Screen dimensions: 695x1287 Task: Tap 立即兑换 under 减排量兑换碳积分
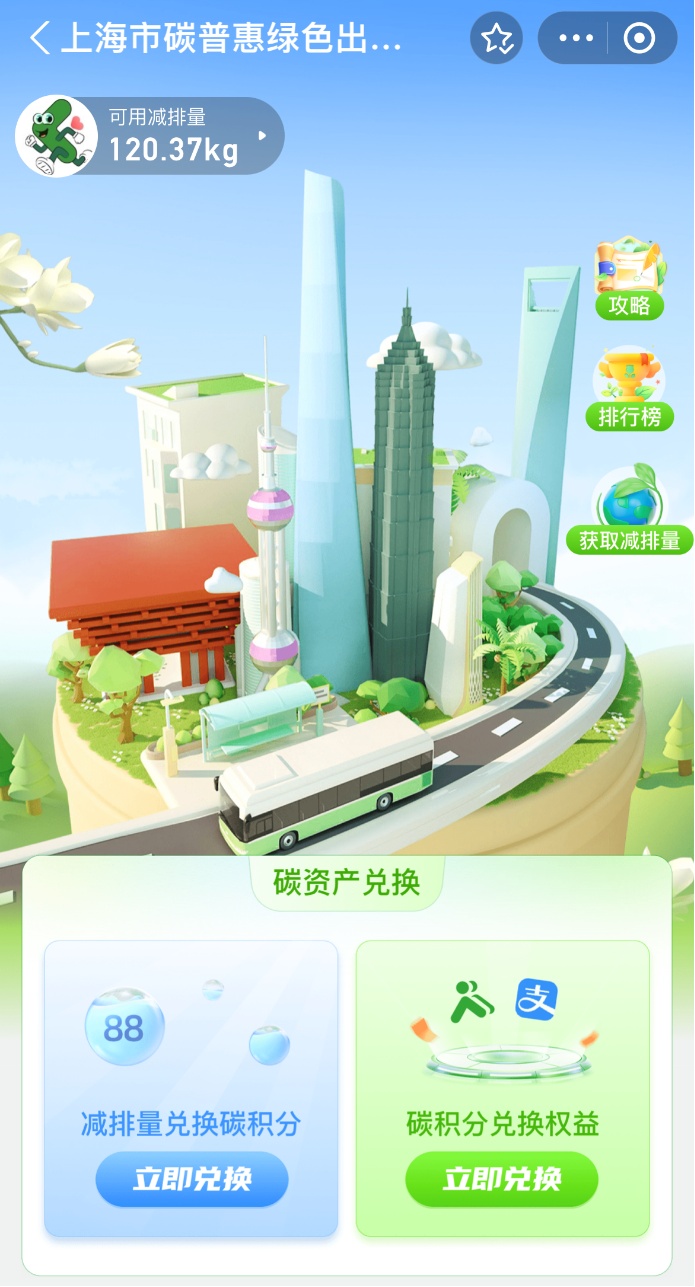192,1179
